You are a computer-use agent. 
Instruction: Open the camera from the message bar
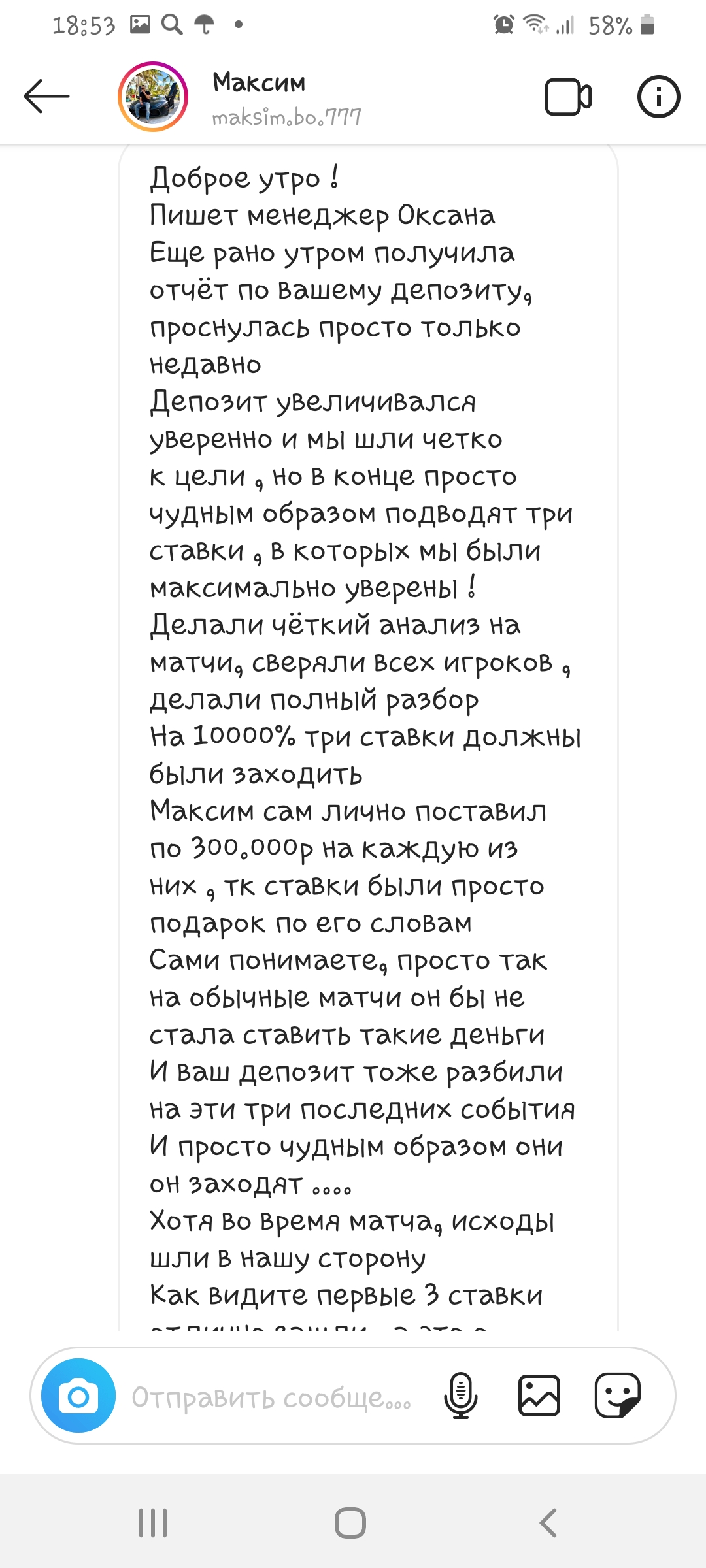(78, 1395)
